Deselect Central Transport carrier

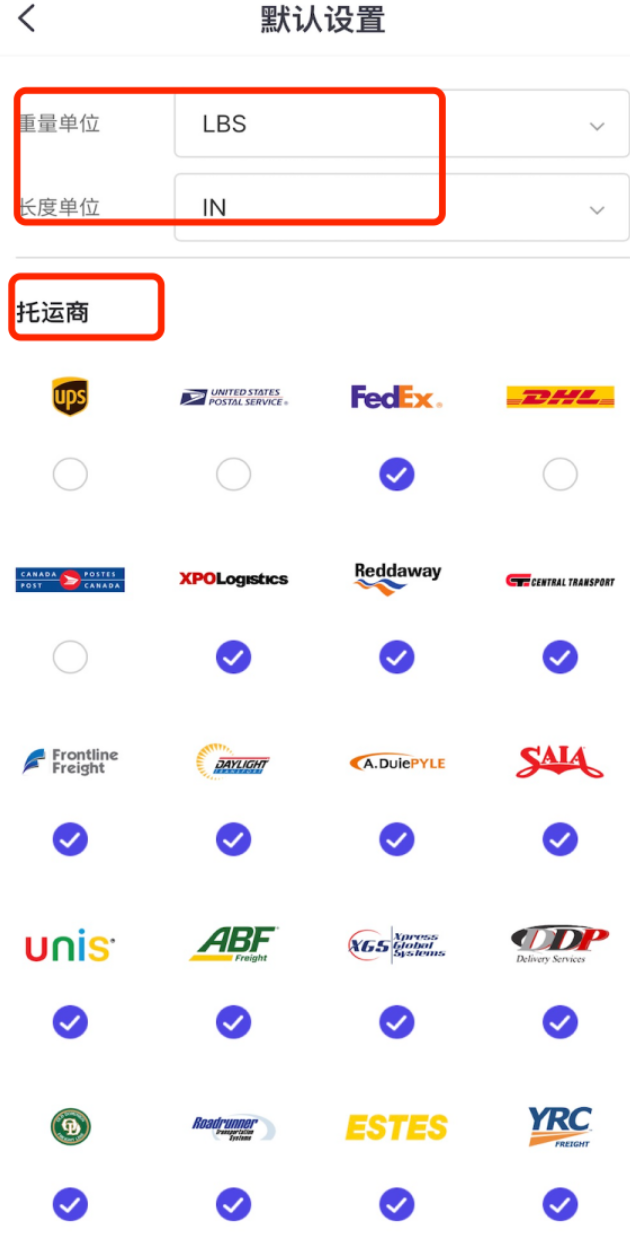click(560, 657)
